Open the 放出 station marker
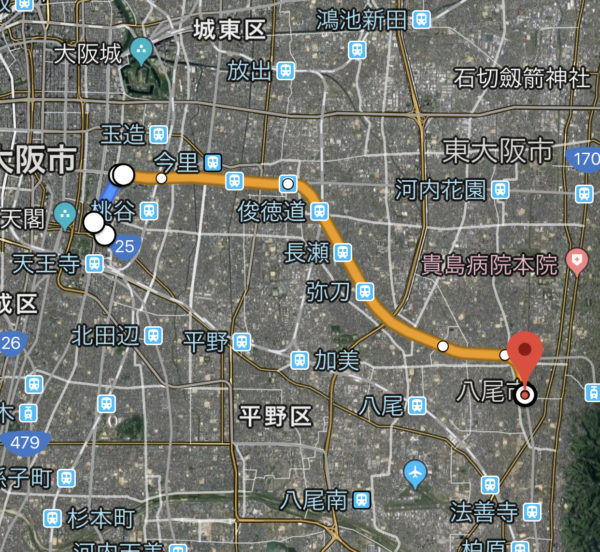This screenshot has width=600, height=552. pos(288,71)
